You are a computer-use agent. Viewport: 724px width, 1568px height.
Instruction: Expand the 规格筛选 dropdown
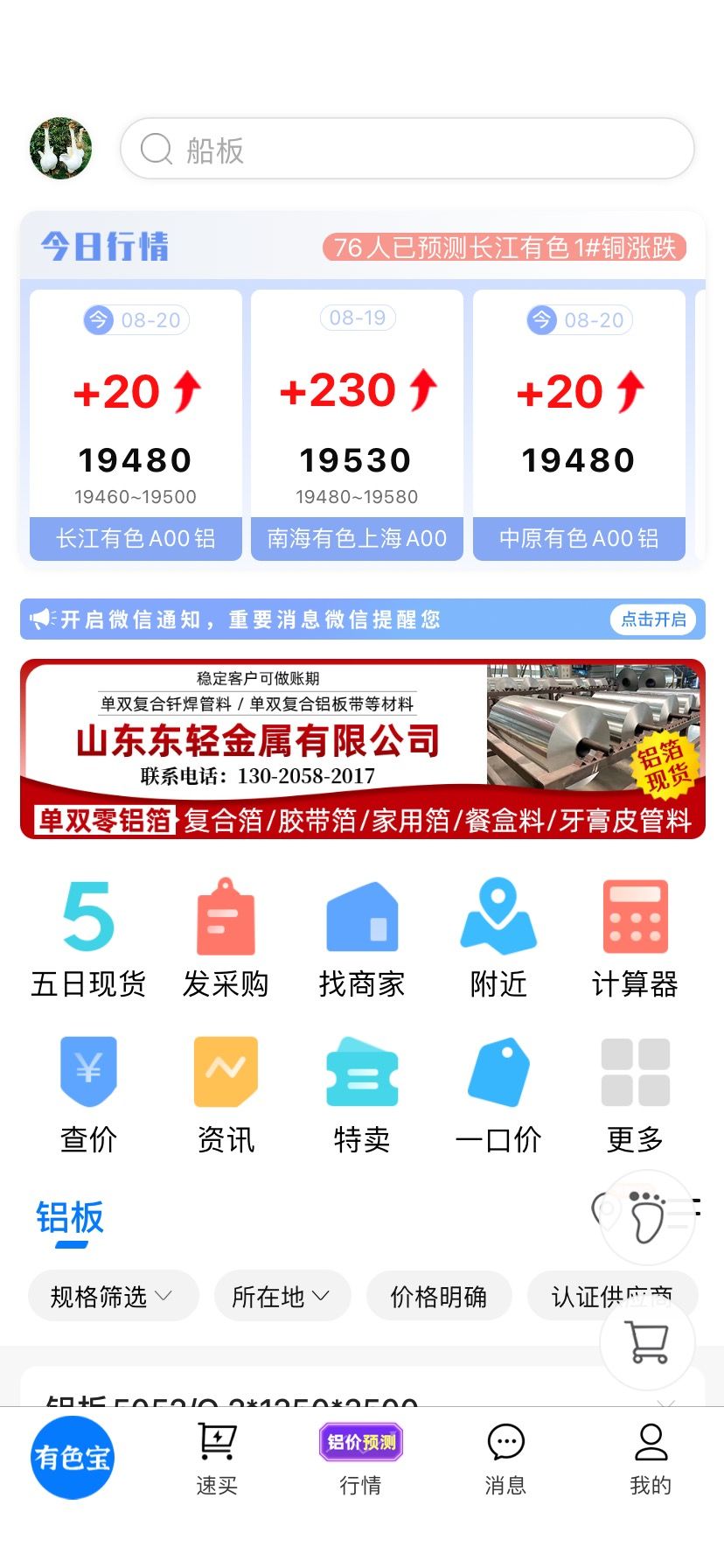pos(114,1296)
